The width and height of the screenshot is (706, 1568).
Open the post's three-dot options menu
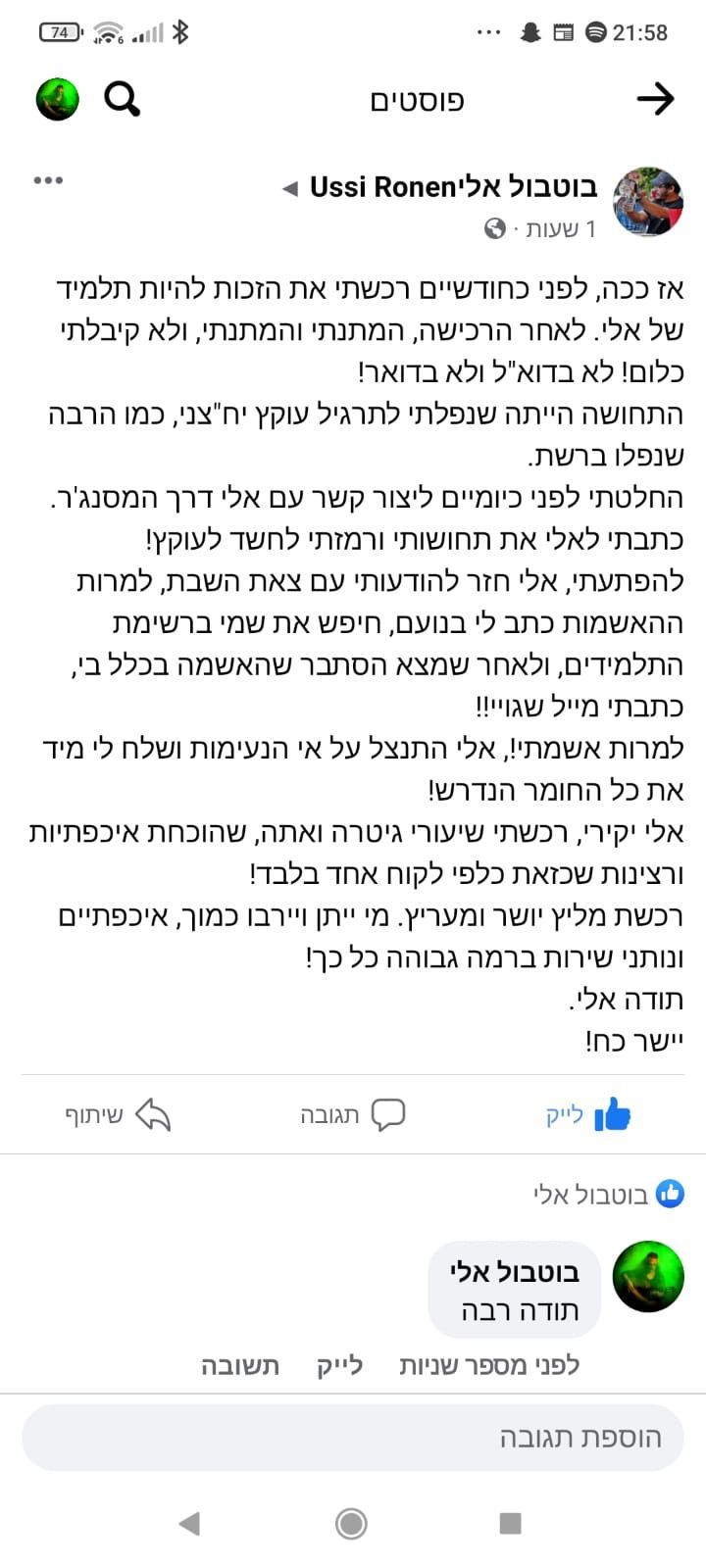(x=48, y=180)
